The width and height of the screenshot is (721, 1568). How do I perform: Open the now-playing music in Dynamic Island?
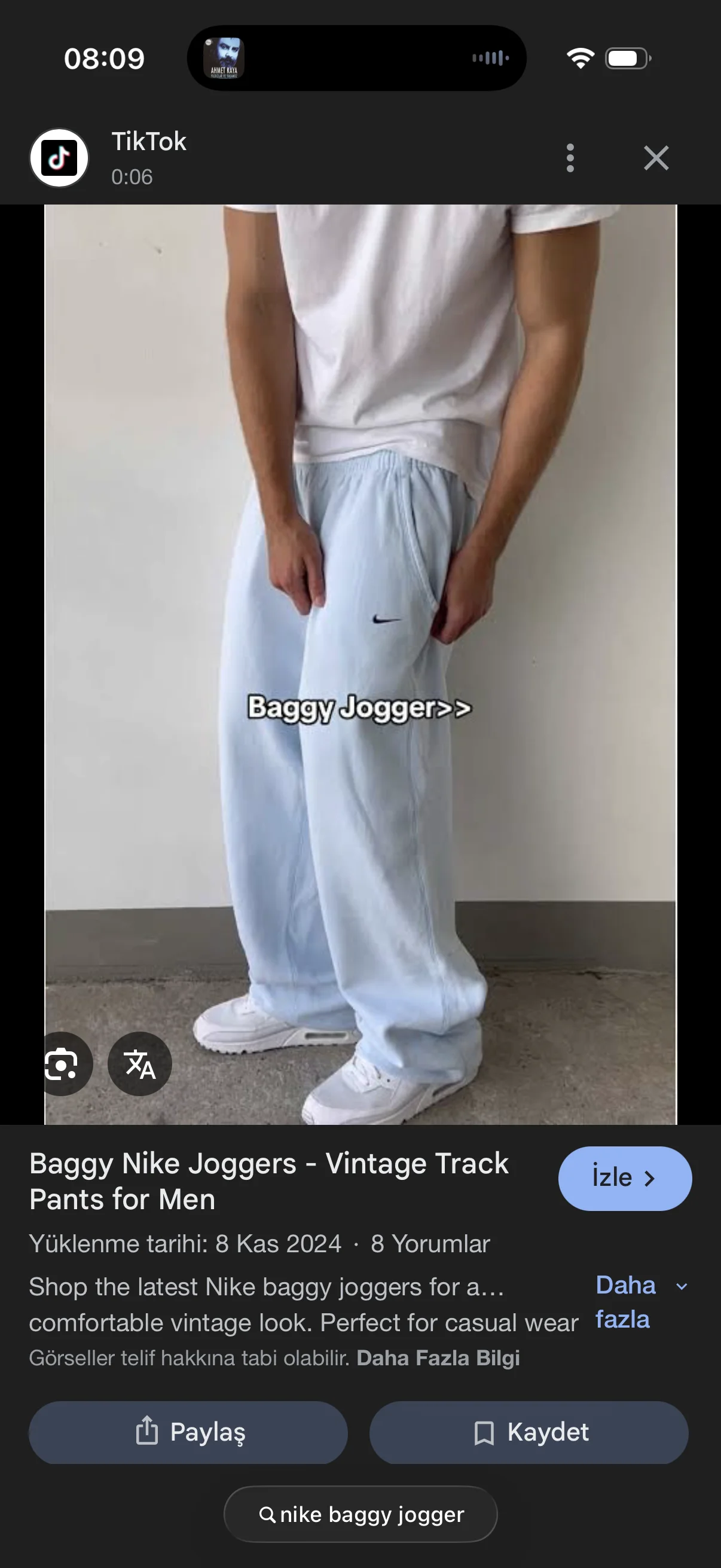(356, 59)
